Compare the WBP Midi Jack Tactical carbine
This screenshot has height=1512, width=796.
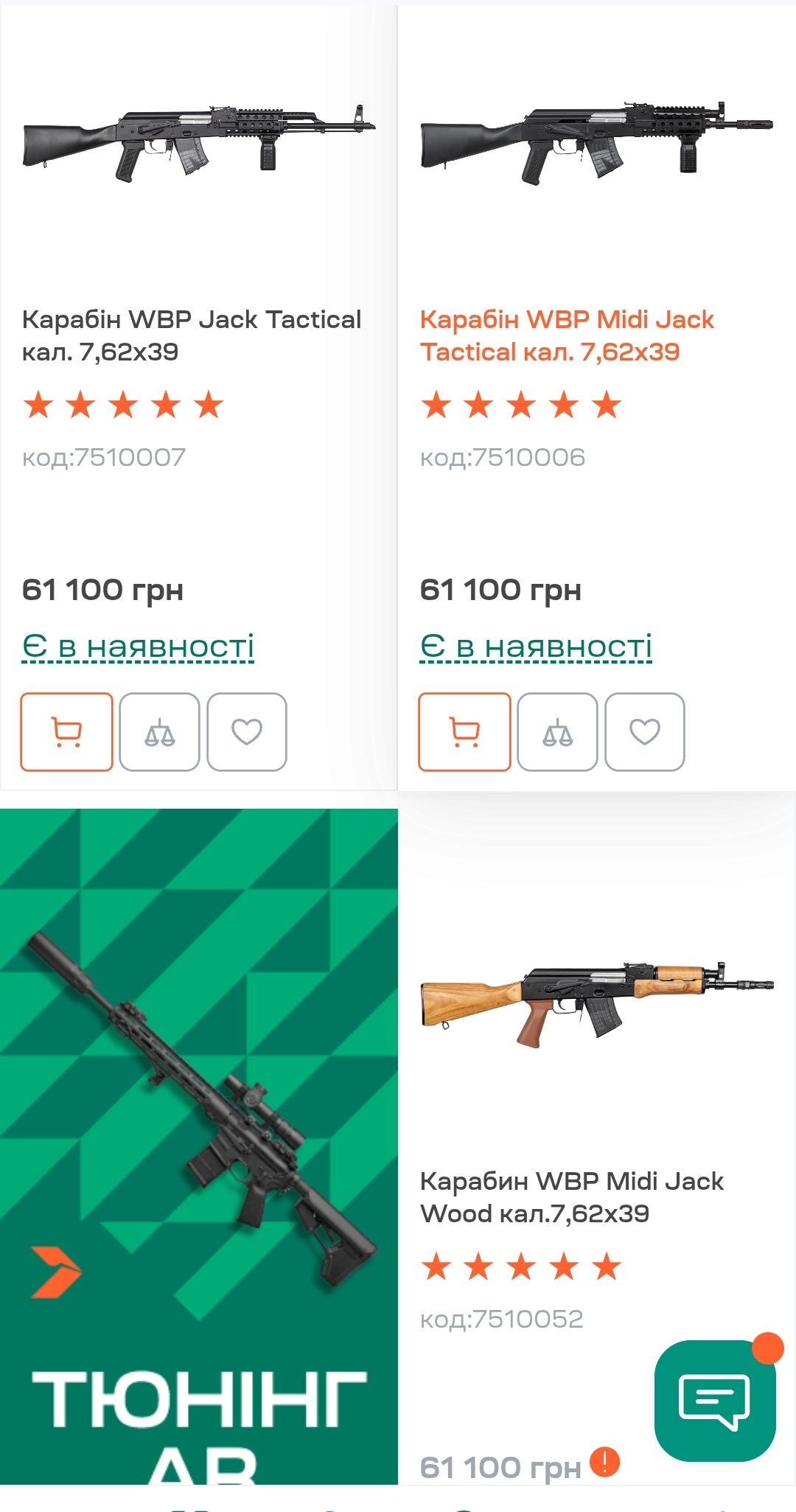[x=557, y=732]
